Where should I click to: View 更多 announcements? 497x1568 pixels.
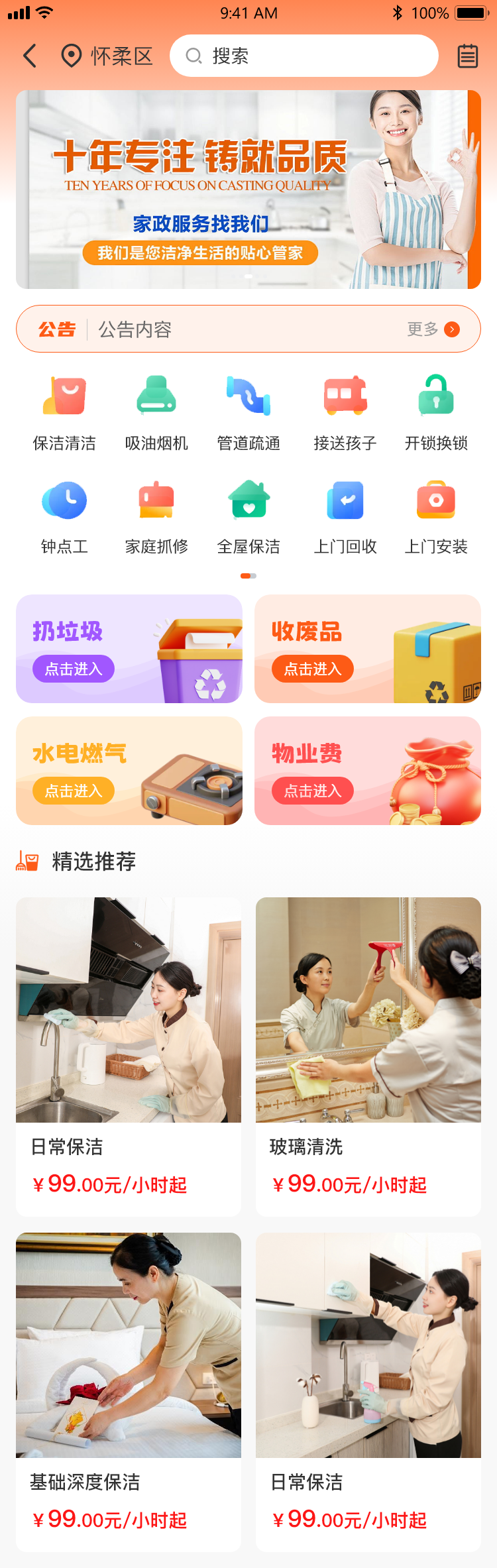(433, 329)
